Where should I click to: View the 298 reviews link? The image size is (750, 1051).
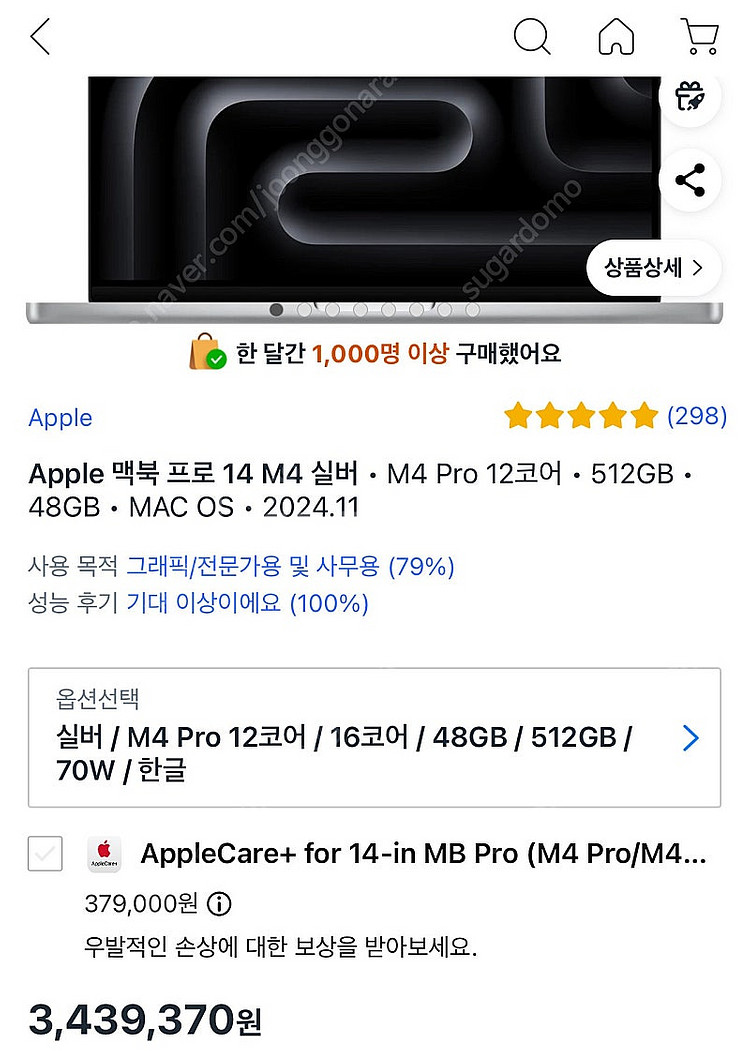point(698,416)
